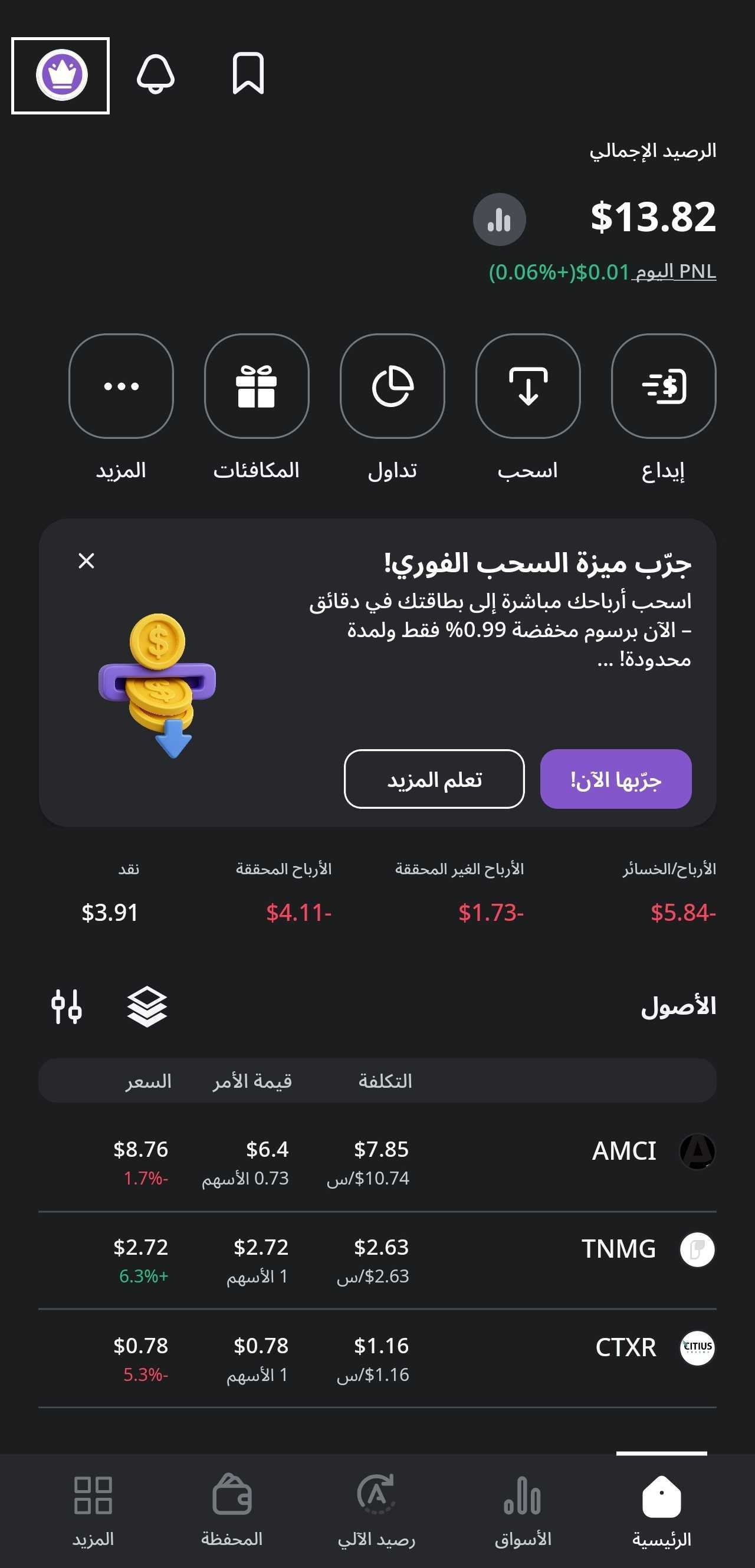755x1568 pixels.
Task: Dismiss the instant withdrawal banner
Action: pos(86,560)
